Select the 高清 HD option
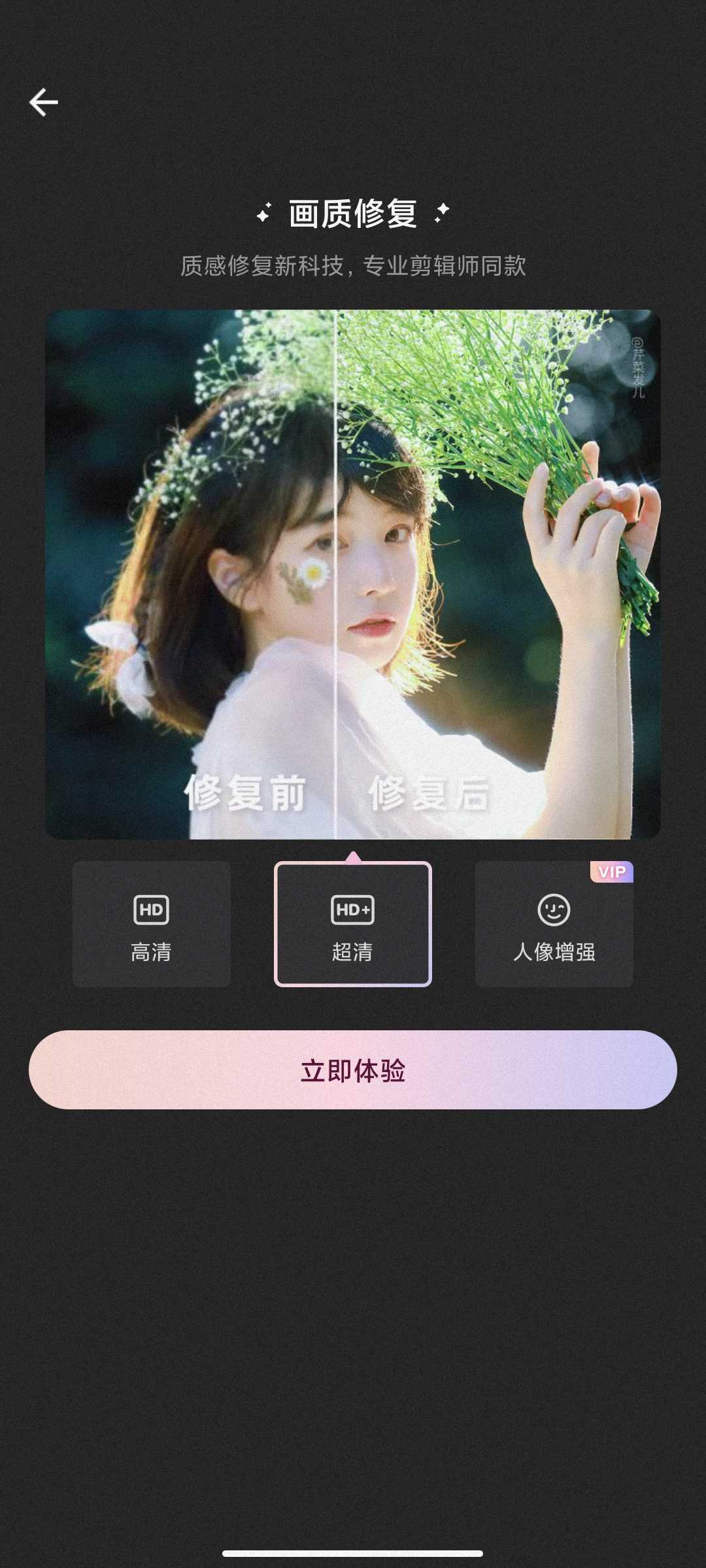This screenshot has height=1568, width=706. tap(152, 924)
